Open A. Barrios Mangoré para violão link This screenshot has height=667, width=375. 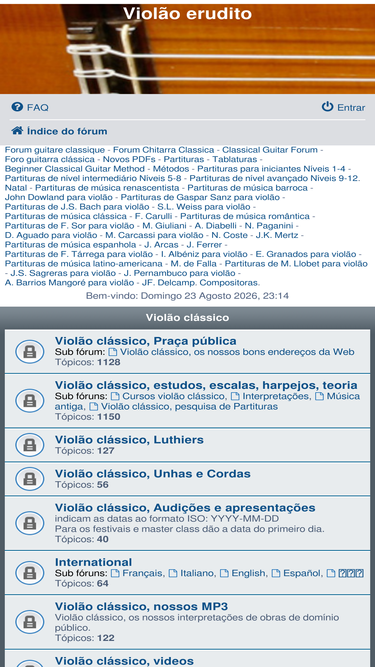pos(69,282)
